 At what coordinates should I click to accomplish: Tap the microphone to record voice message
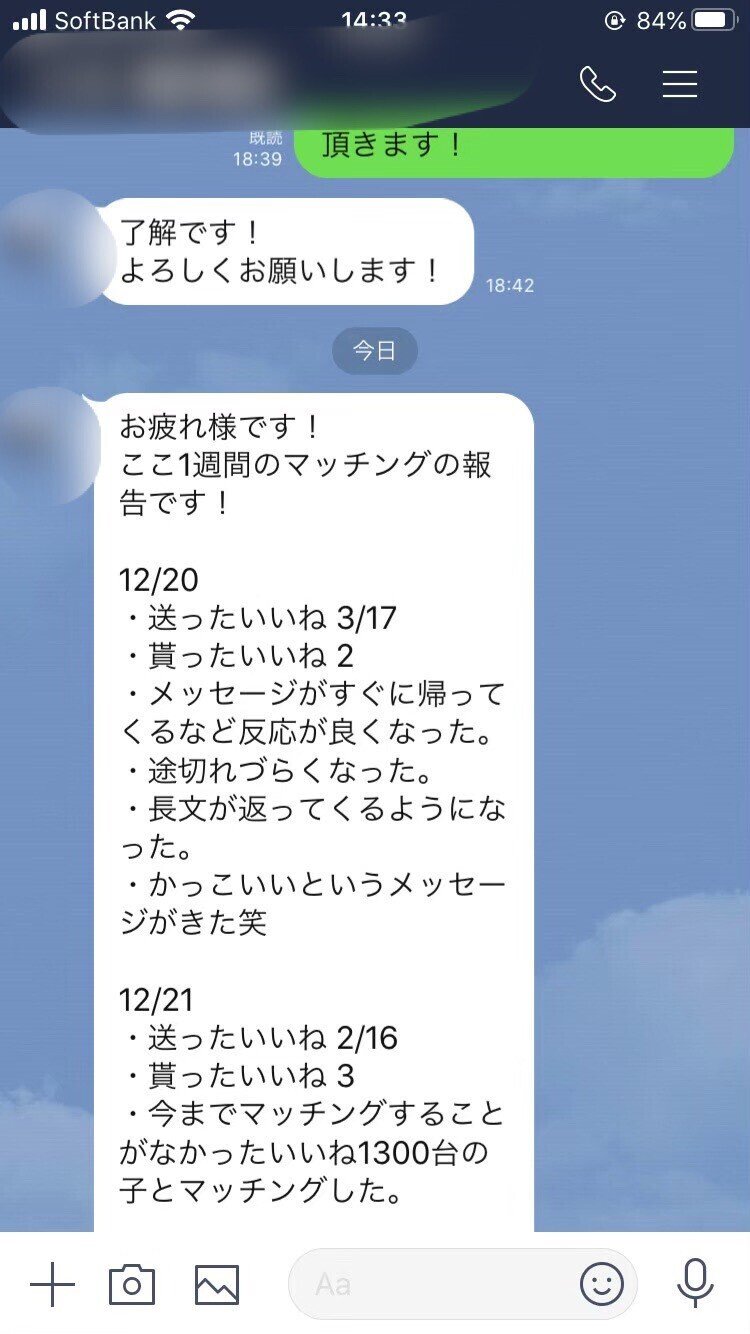point(695,1286)
